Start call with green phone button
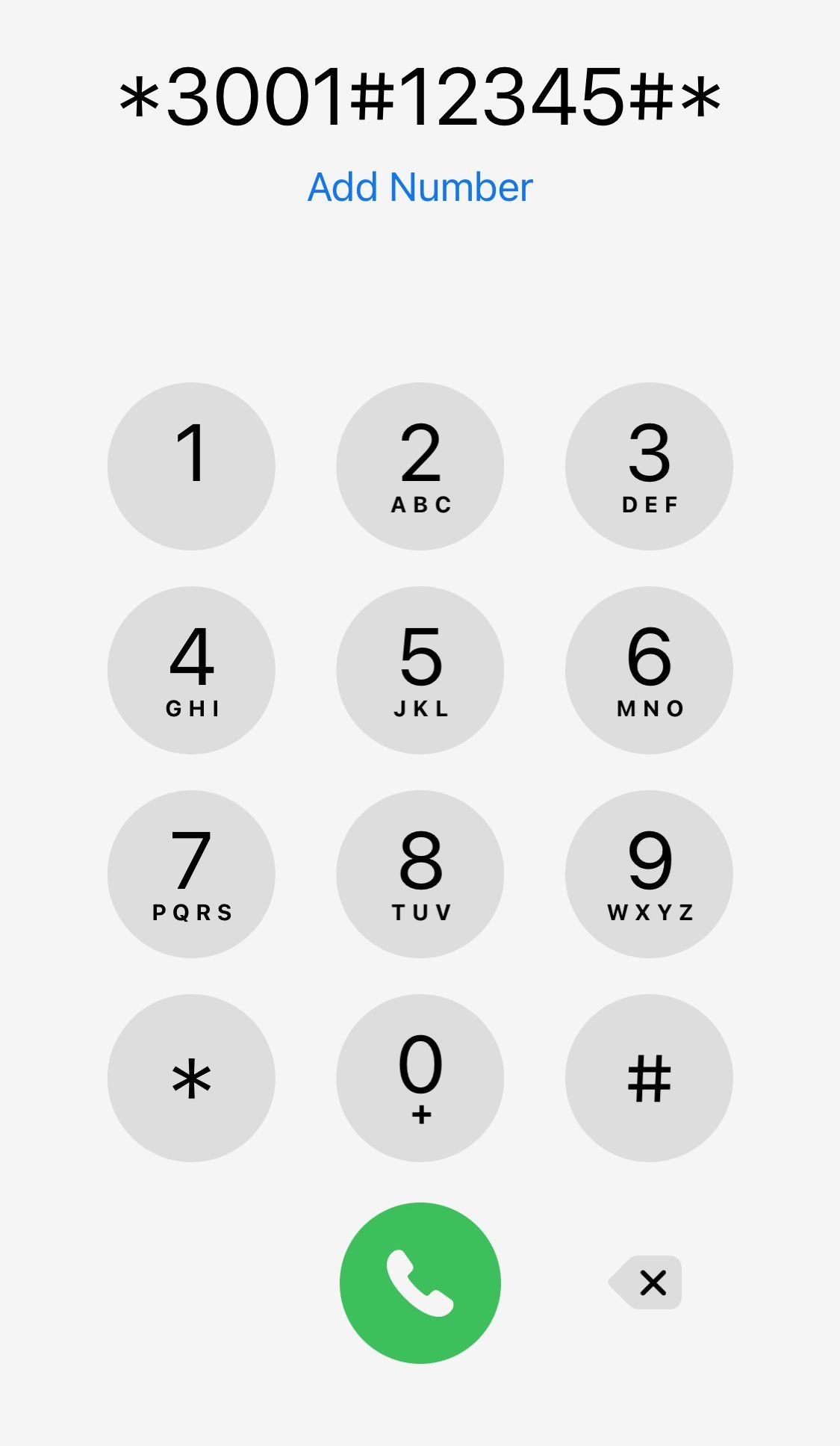Image resolution: width=840 pixels, height=1446 pixels. (420, 1282)
